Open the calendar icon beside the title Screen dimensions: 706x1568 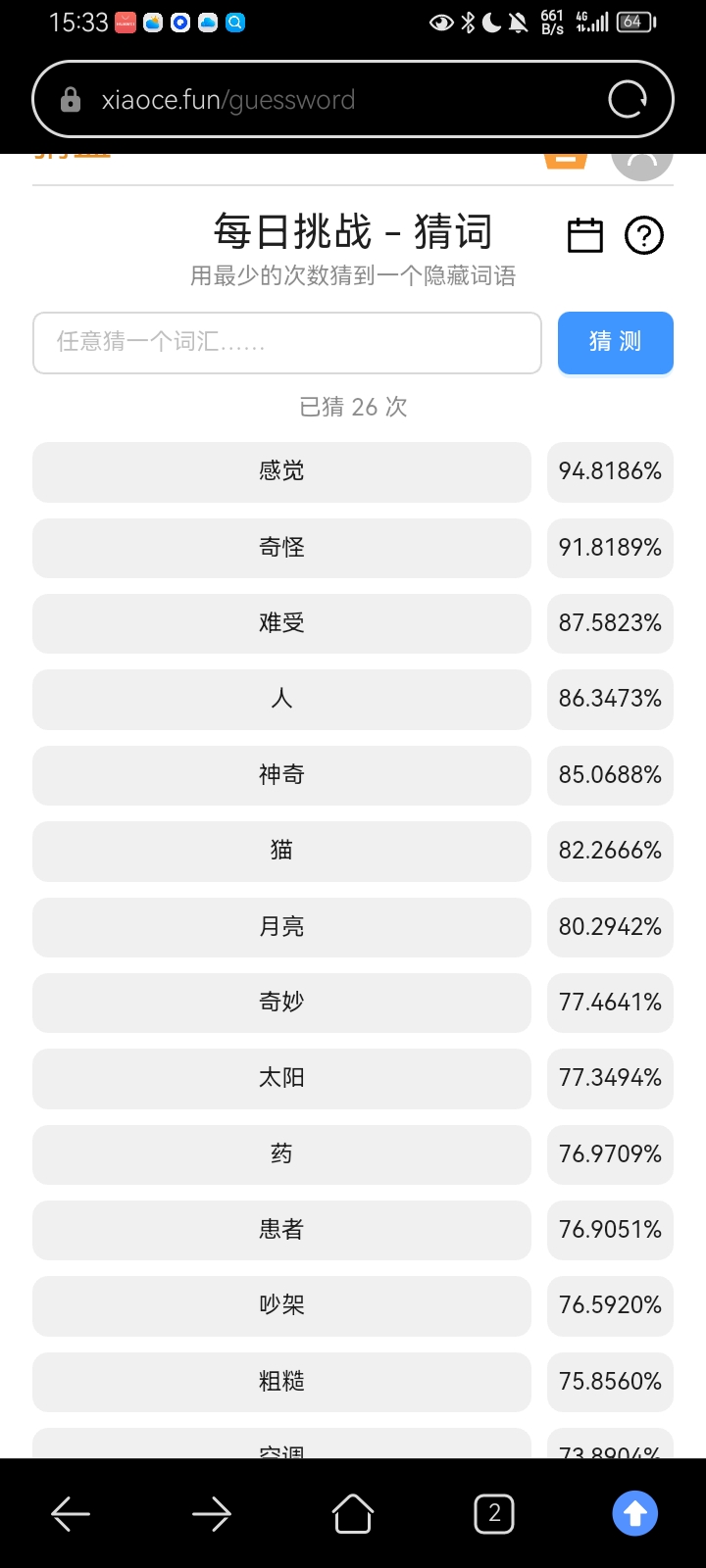click(585, 235)
